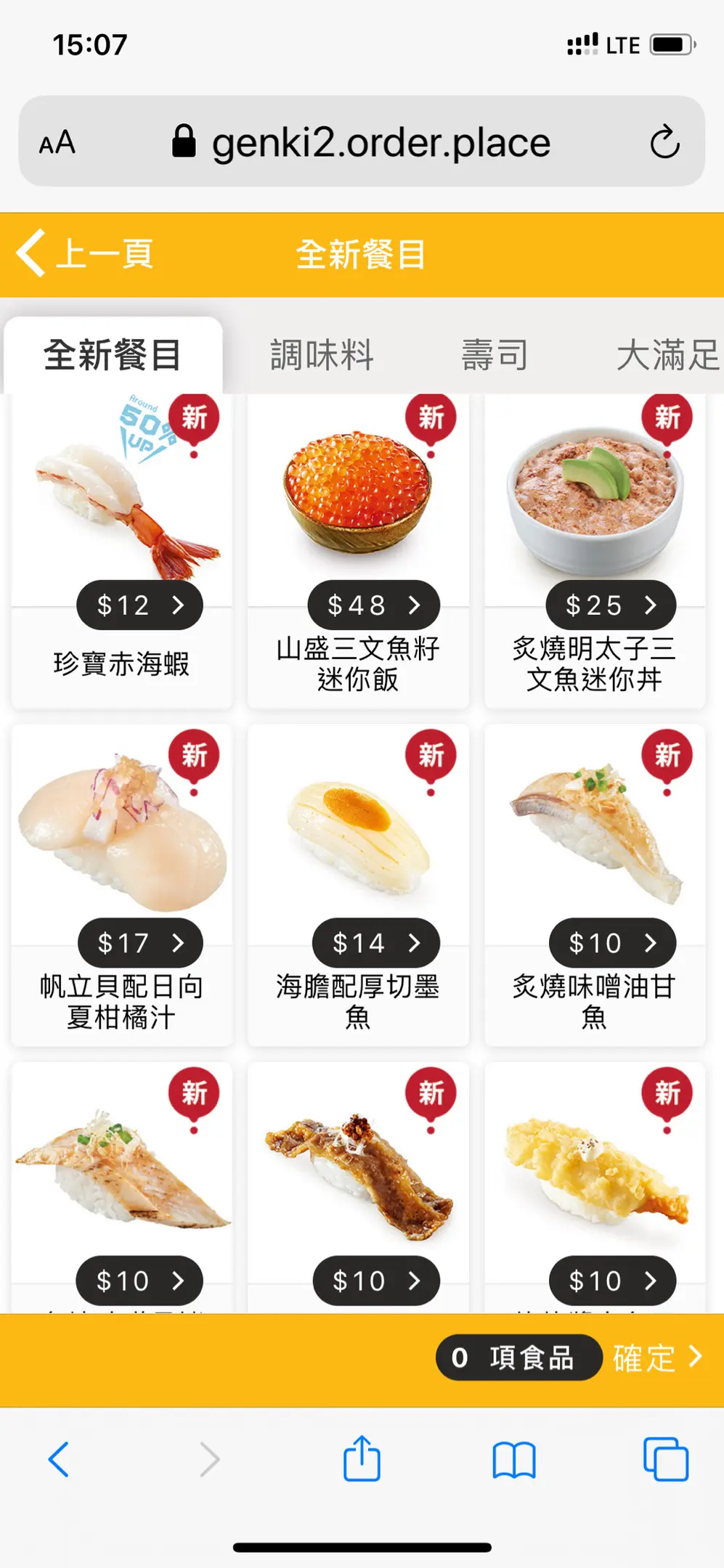This screenshot has width=724, height=1568.
Task: Switch to the 調味料 tab
Action: (x=322, y=355)
